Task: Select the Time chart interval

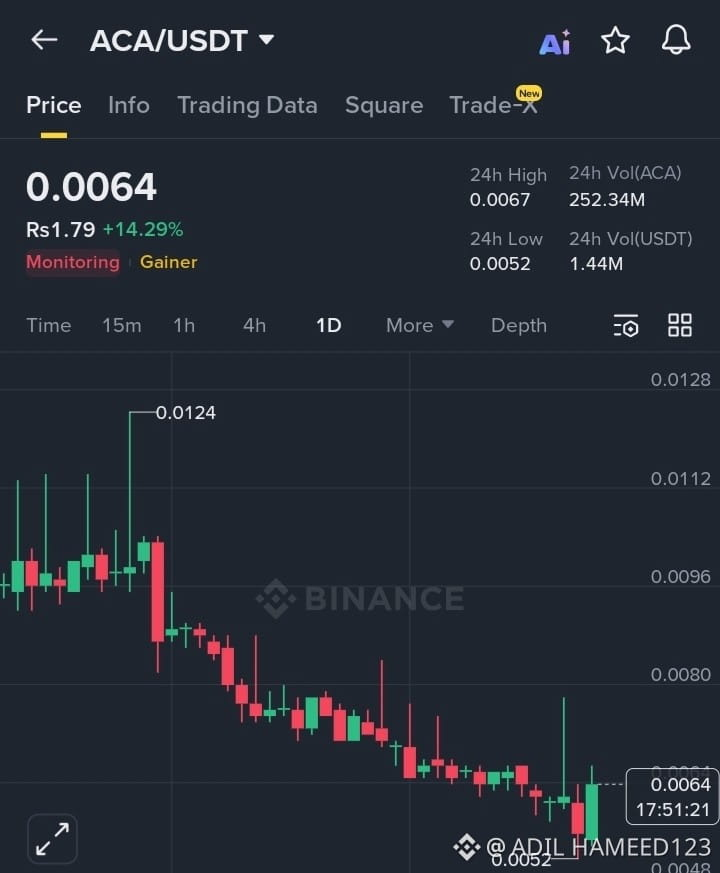Action: coord(49,325)
